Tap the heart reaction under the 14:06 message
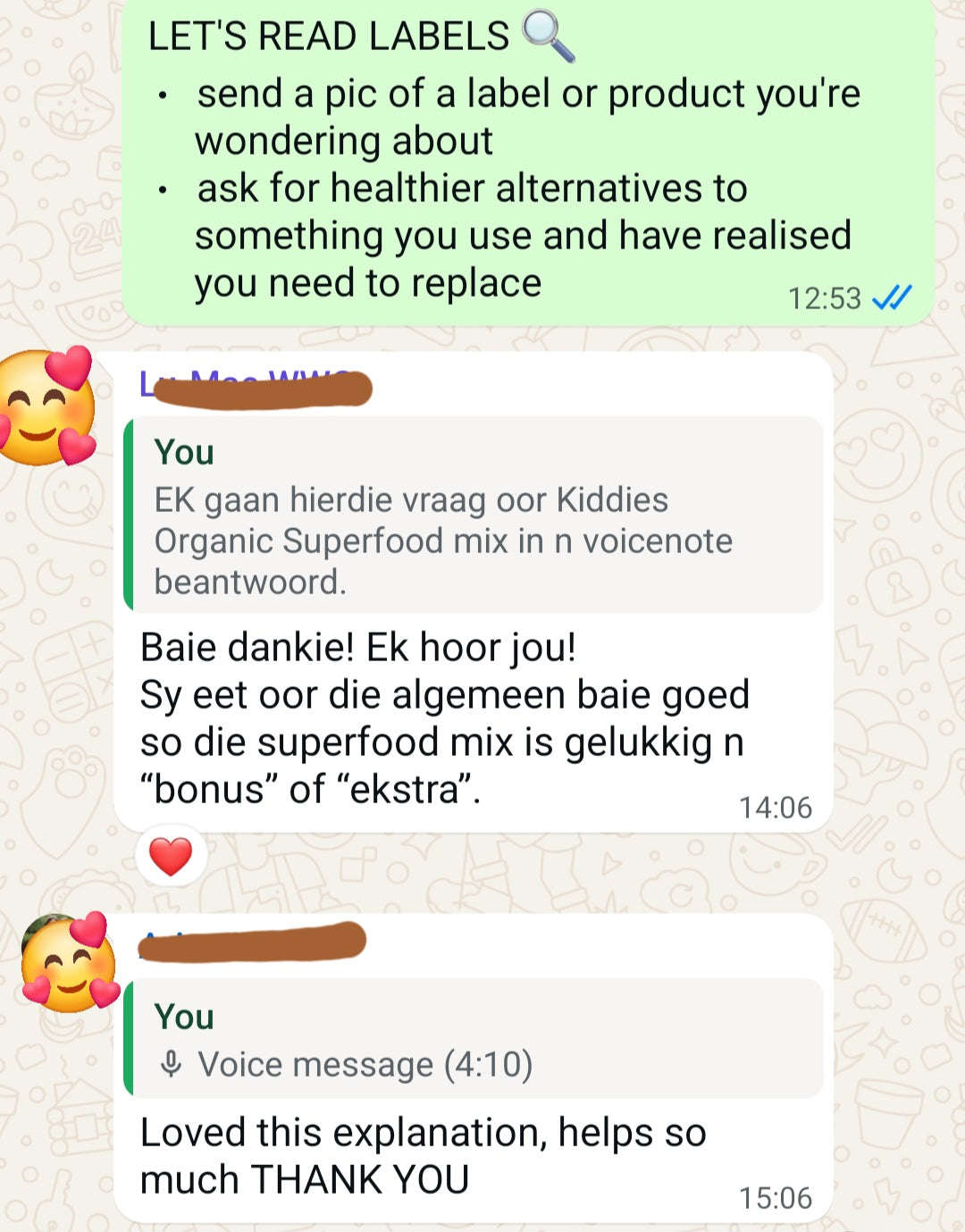The width and height of the screenshot is (965, 1232). point(171,857)
